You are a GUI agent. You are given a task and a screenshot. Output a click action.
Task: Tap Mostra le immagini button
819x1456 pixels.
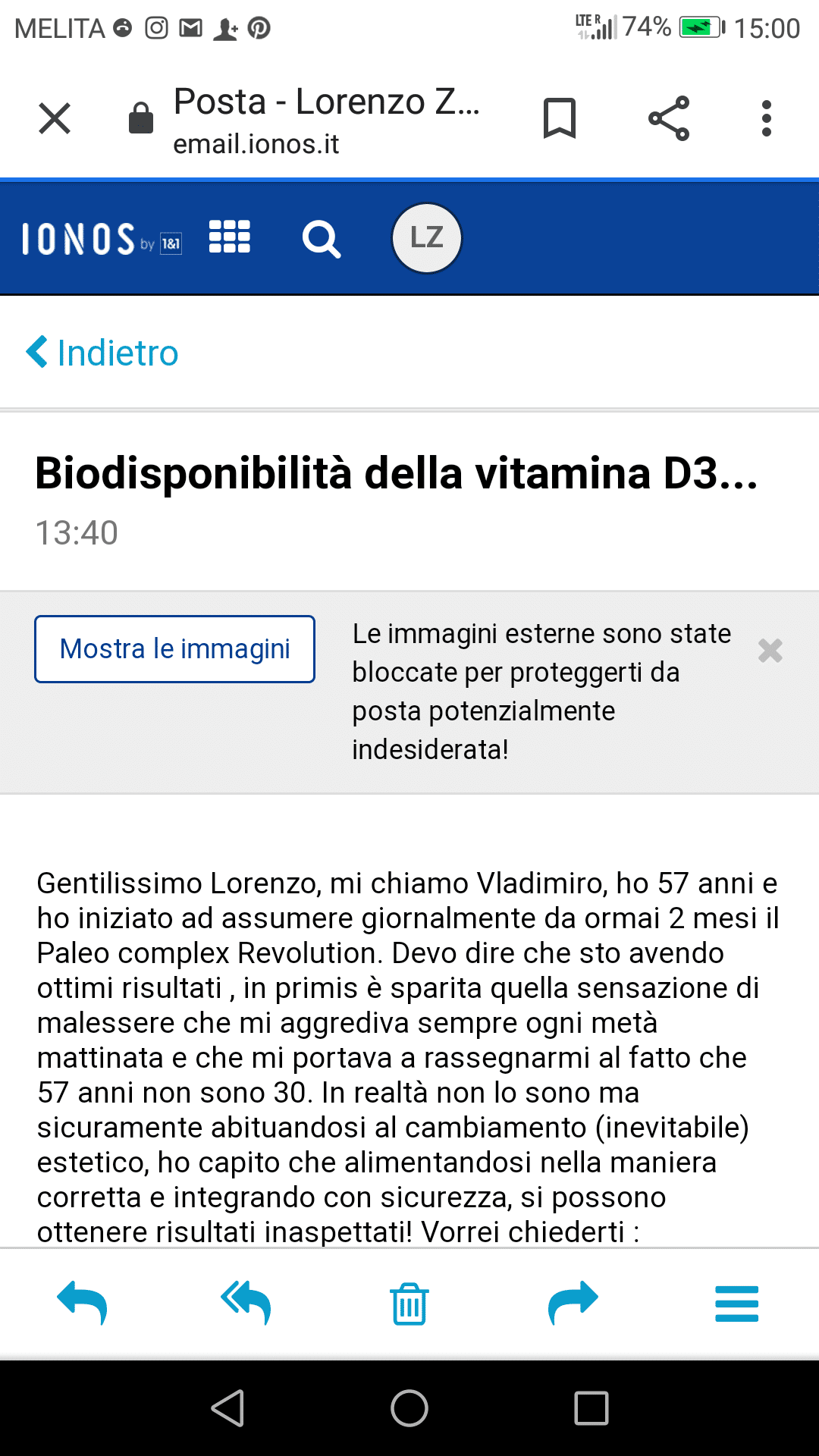(174, 649)
